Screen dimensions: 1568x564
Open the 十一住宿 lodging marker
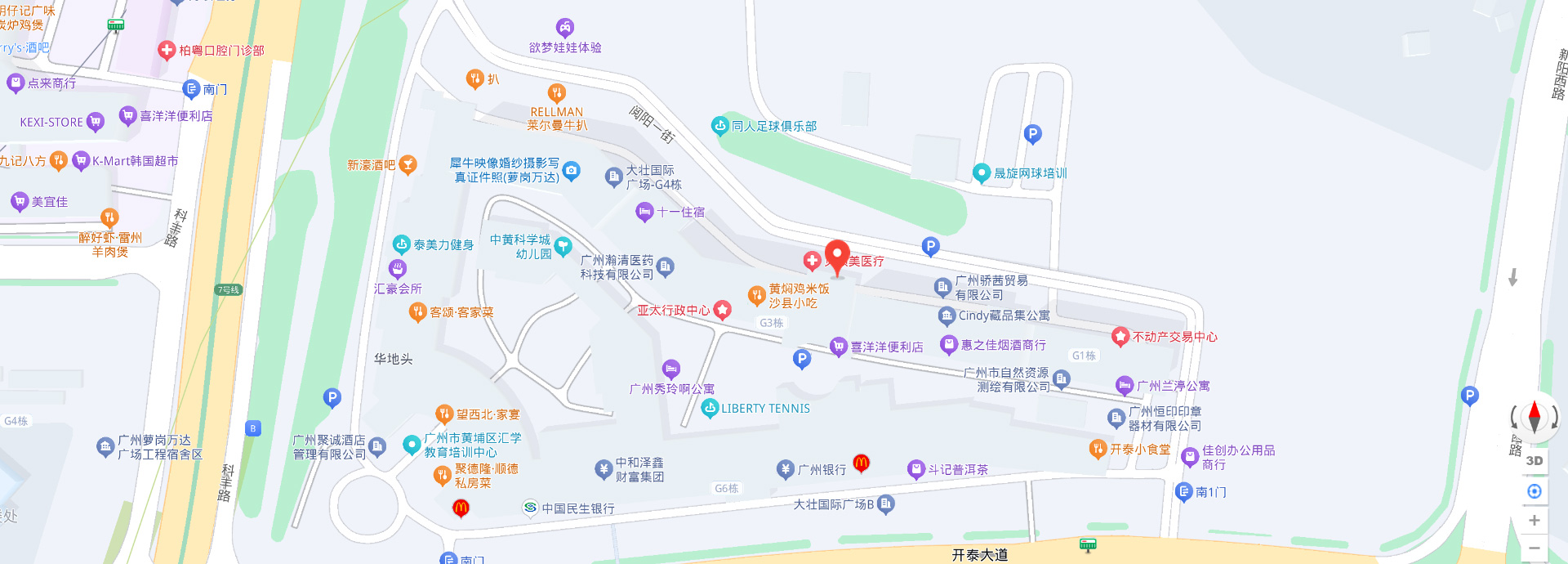[x=644, y=213]
